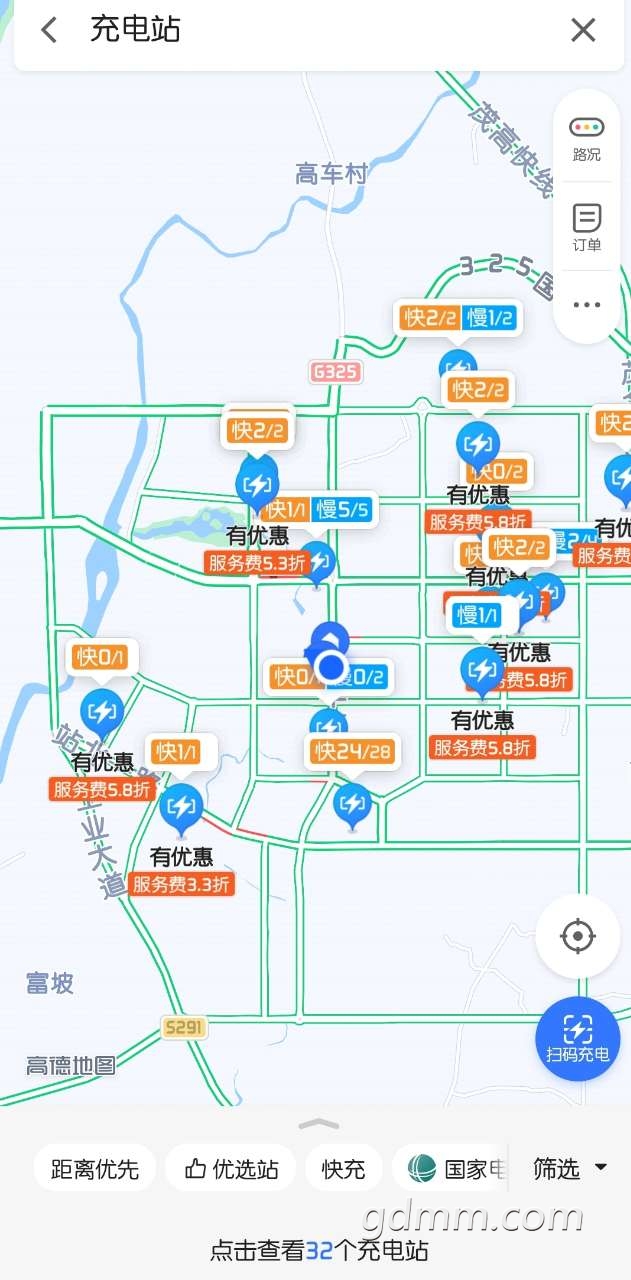Expand the bottom station panel handle
Screen dimensions: 631x1280
(318, 1124)
